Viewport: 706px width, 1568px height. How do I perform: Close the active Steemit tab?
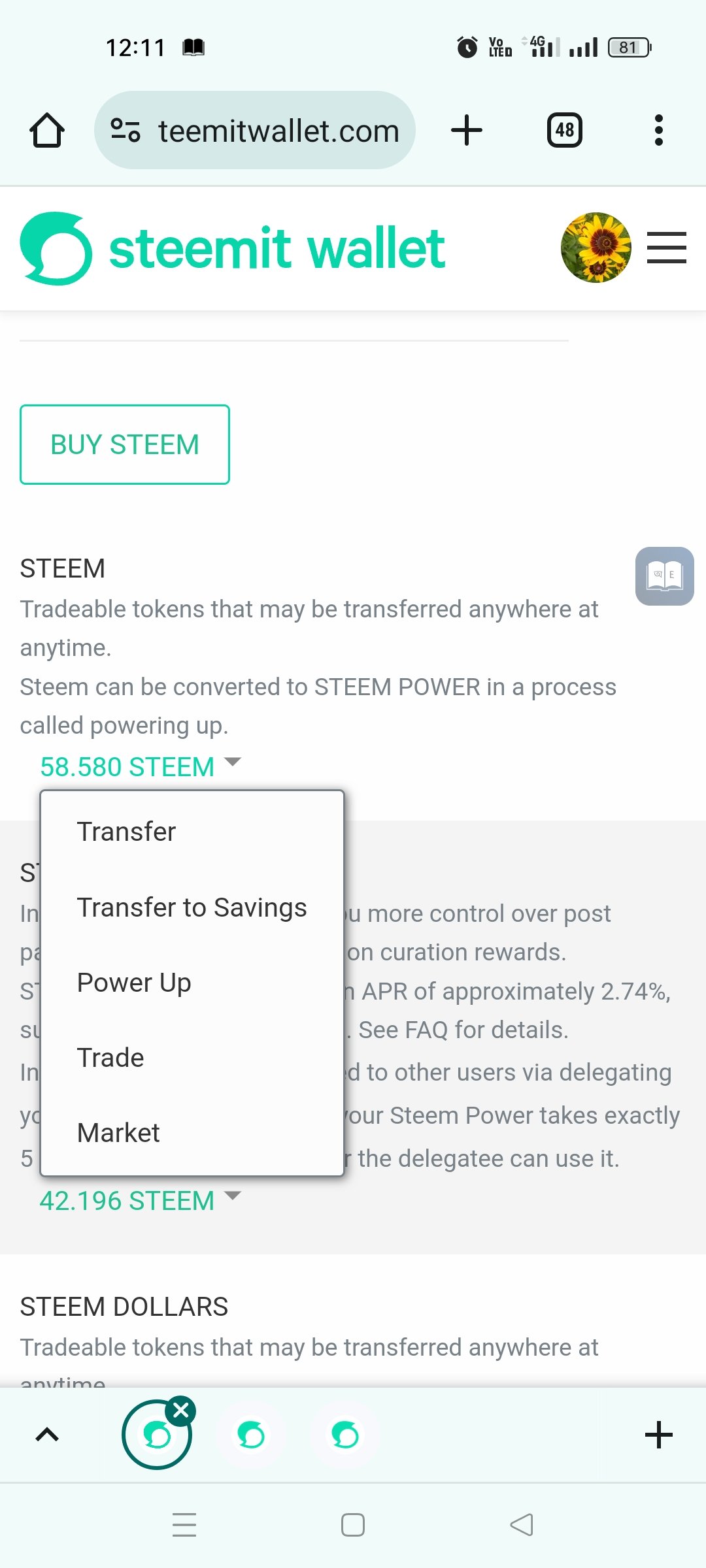181,1411
